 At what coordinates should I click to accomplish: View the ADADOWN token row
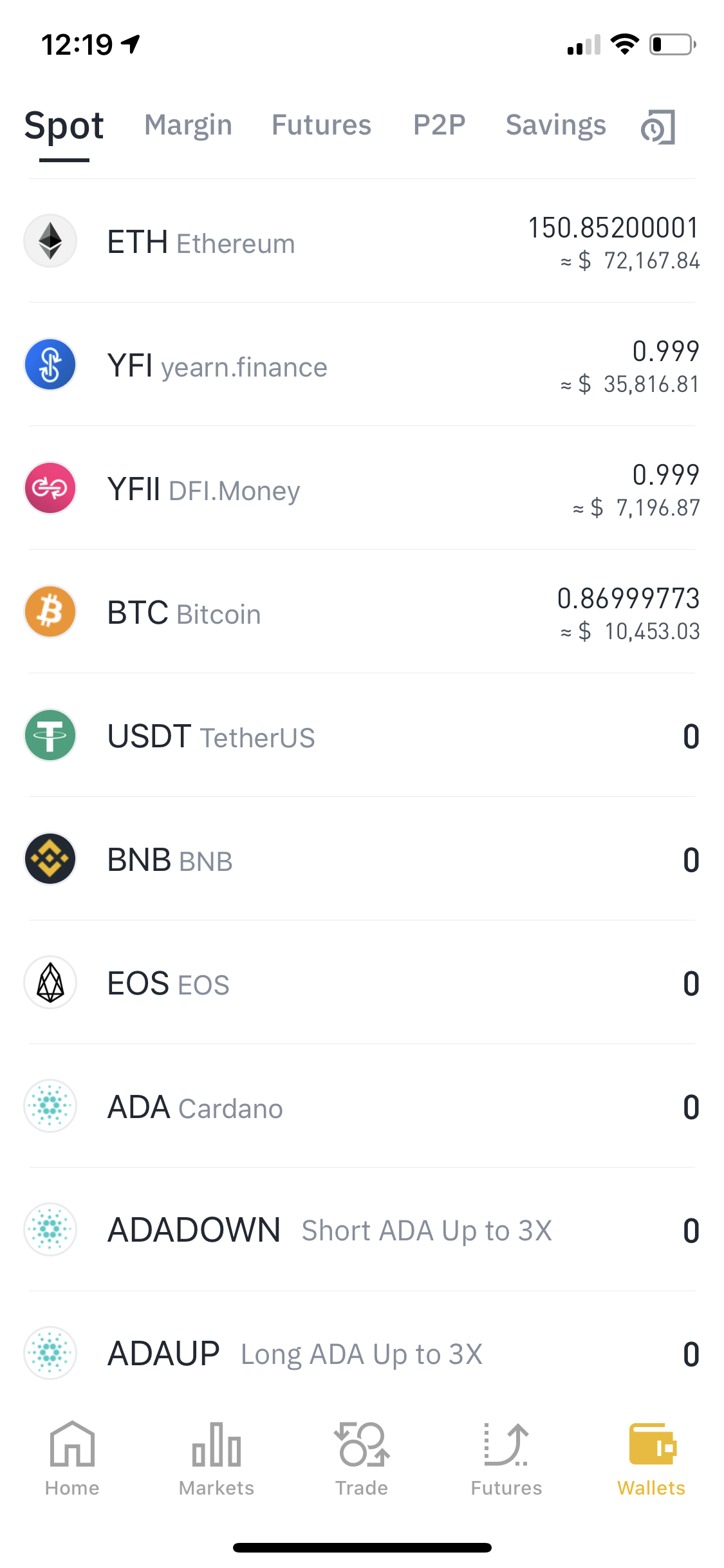click(362, 1230)
